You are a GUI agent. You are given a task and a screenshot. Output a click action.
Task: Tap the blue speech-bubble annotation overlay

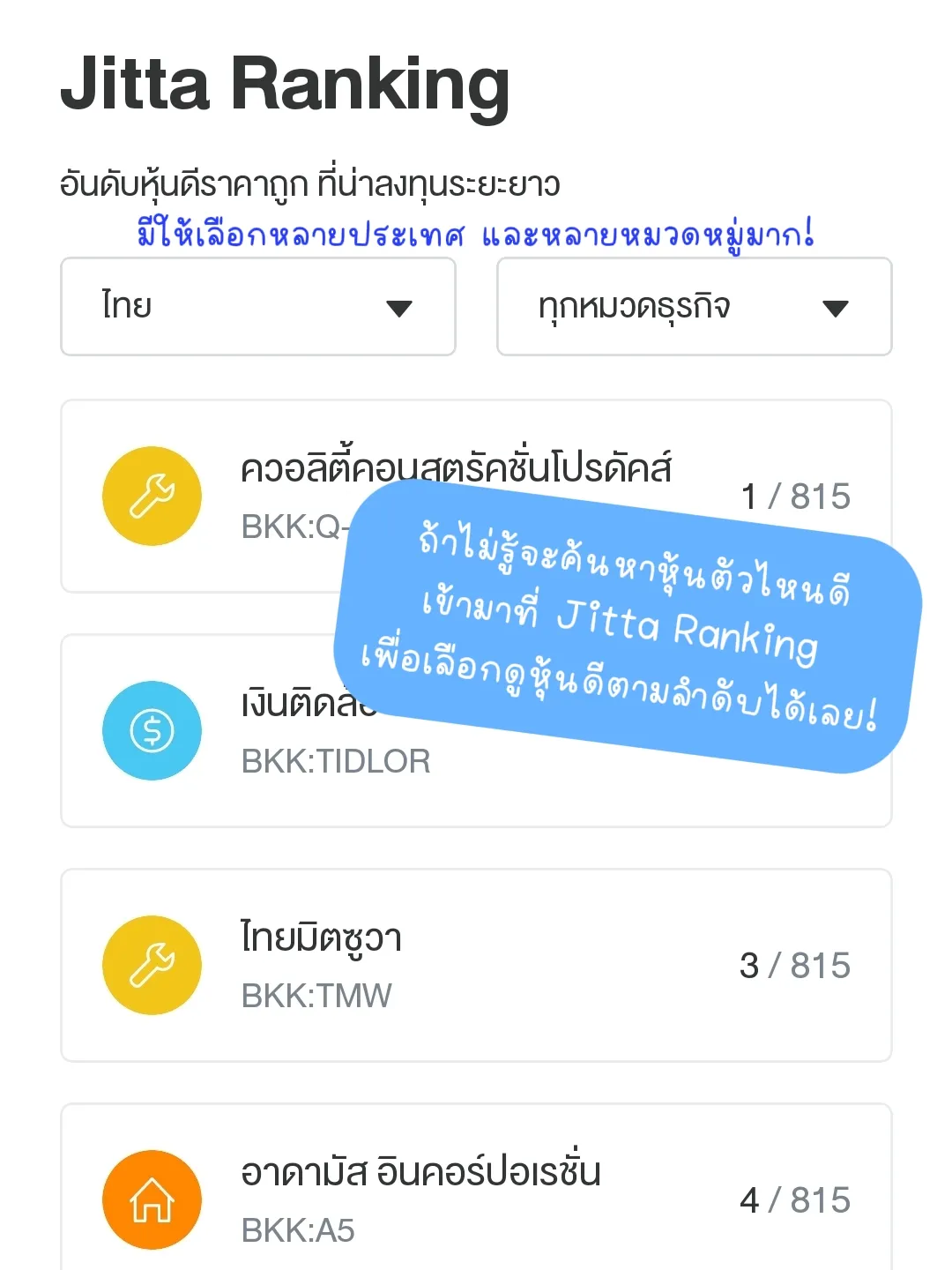click(626, 626)
